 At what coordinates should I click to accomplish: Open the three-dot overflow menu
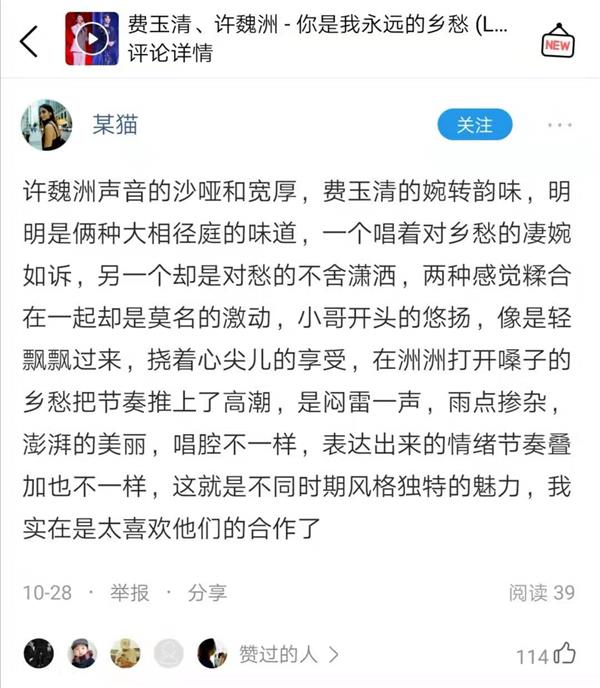pyautogui.click(x=558, y=126)
